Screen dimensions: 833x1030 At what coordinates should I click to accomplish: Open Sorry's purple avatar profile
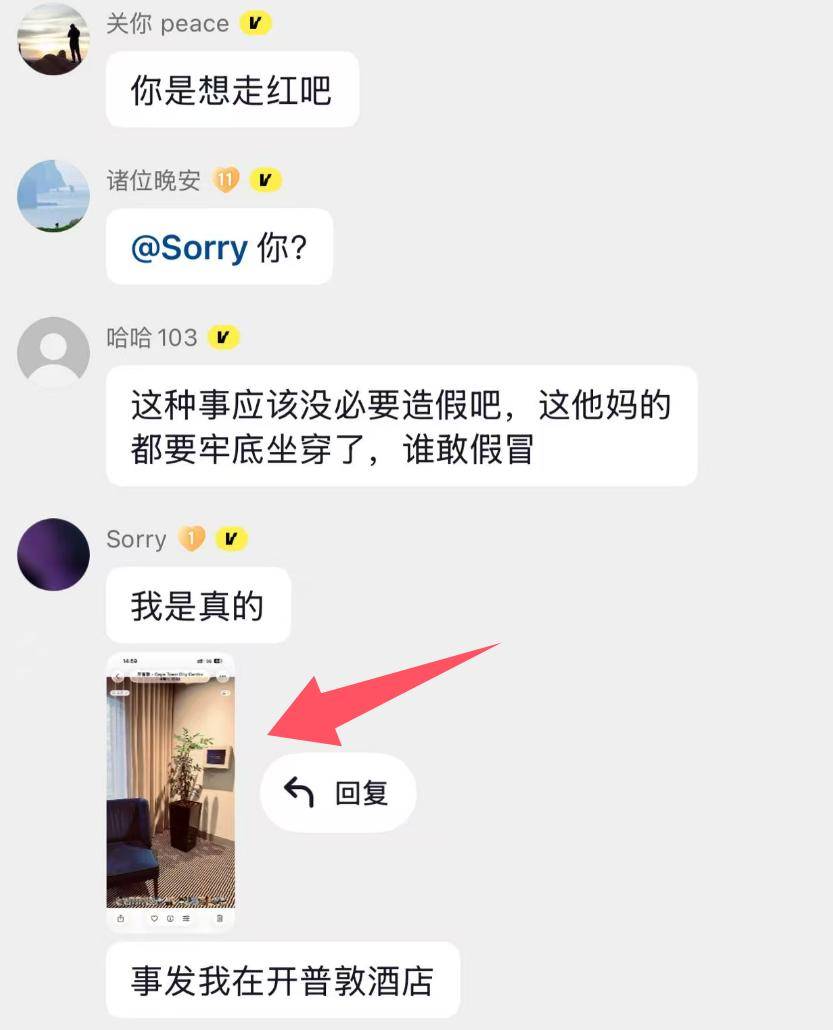coord(54,553)
